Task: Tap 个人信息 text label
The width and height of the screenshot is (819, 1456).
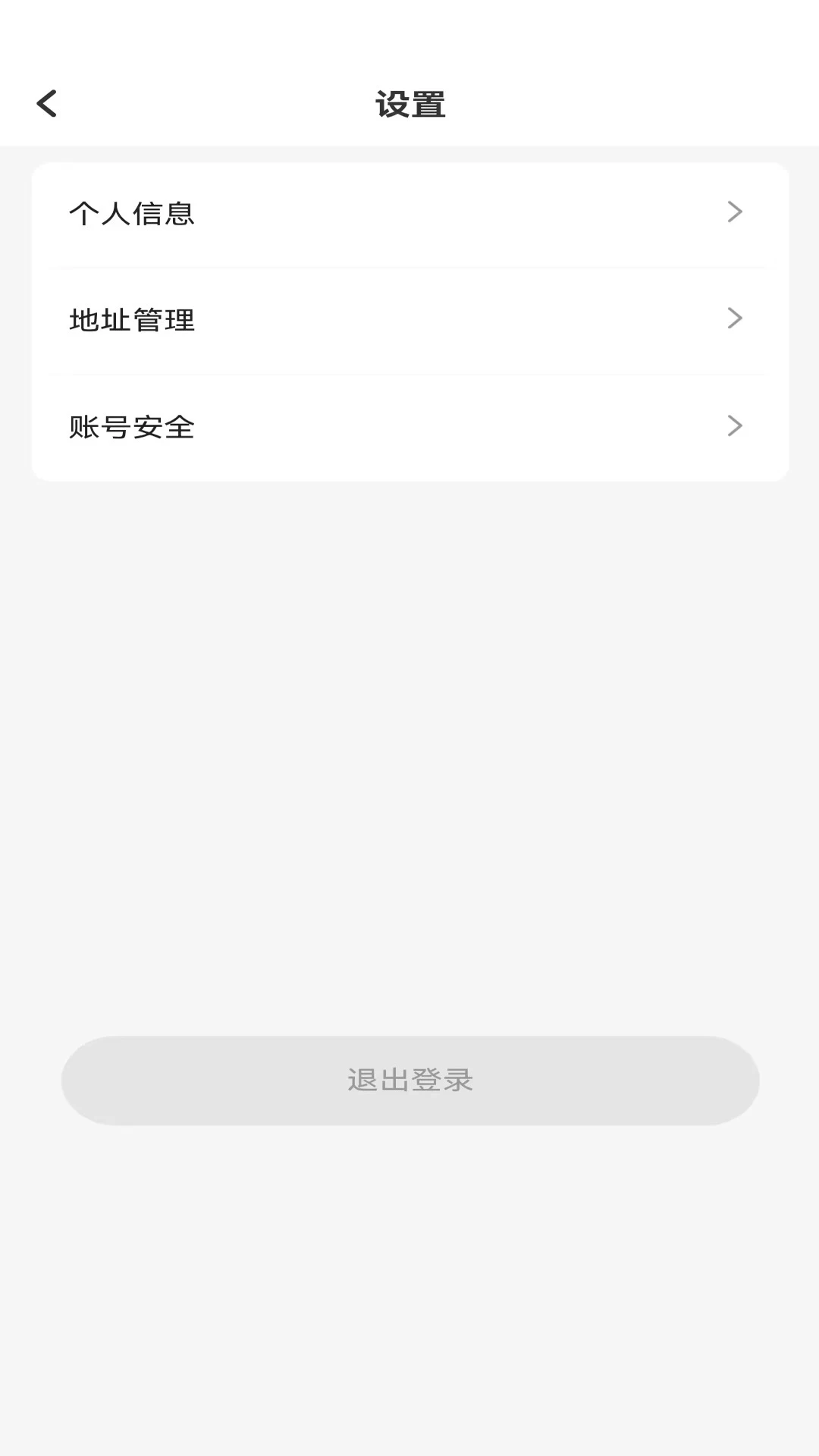Action: coord(131,215)
